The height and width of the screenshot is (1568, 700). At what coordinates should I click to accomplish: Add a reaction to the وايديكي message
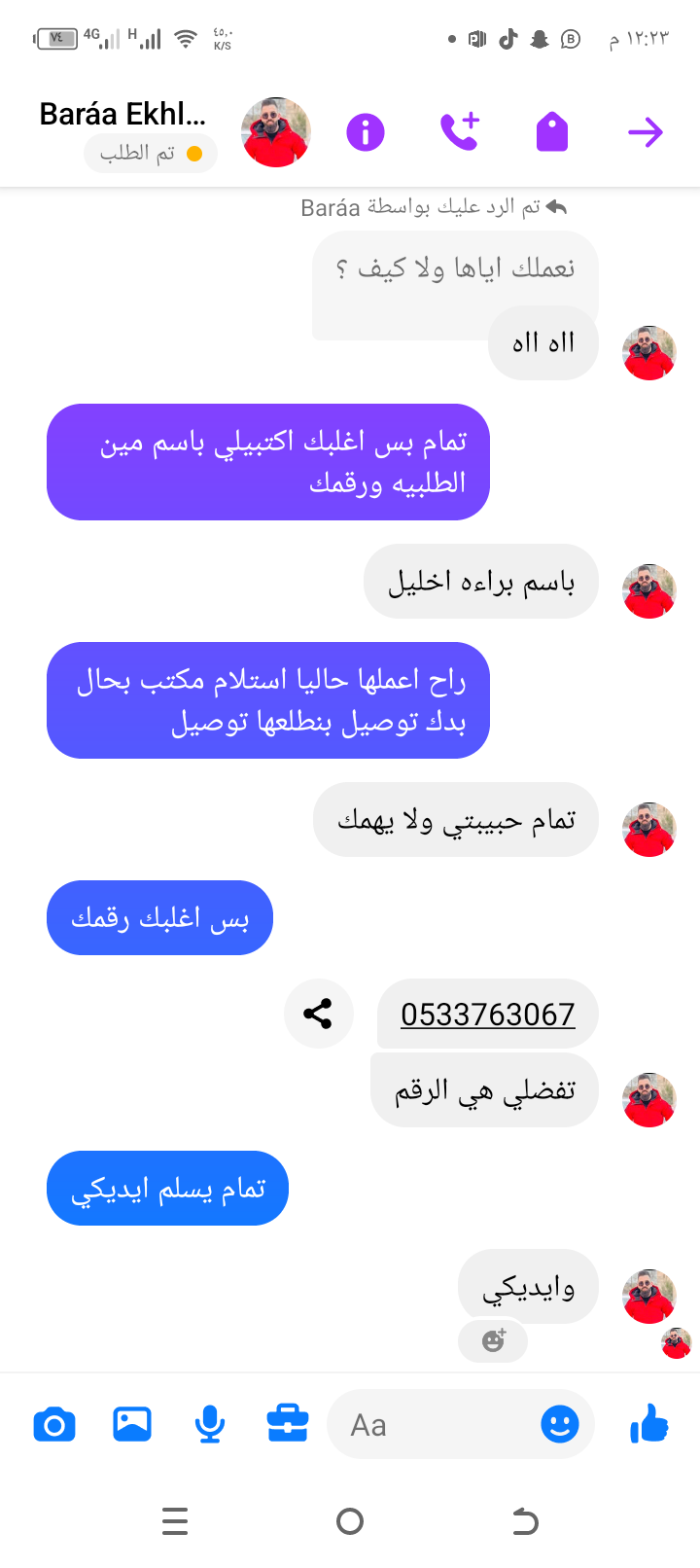493,1341
